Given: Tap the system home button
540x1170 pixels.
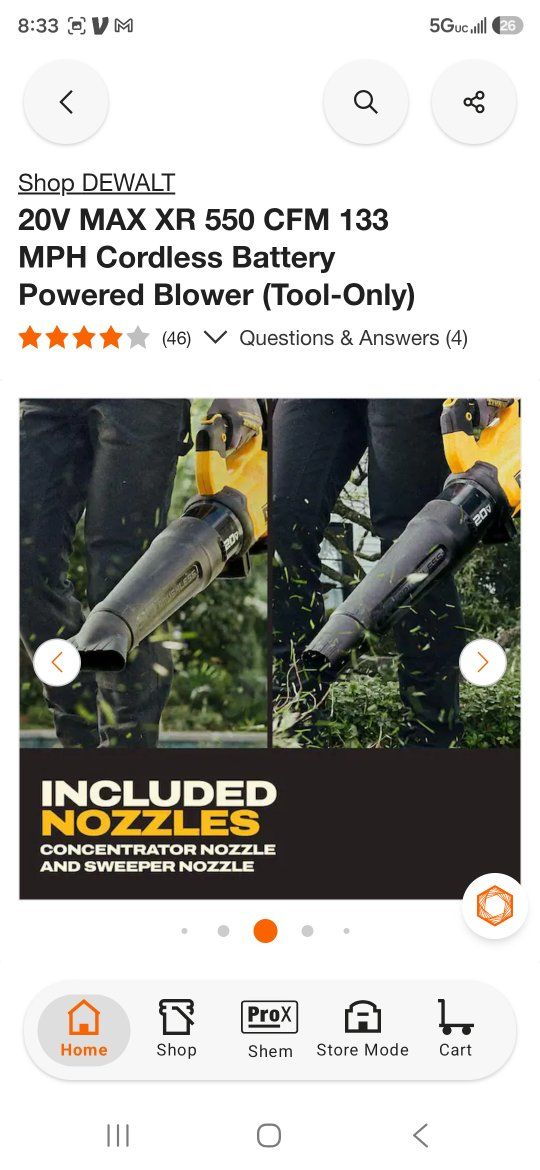Looking at the screenshot, I should [x=269, y=1136].
